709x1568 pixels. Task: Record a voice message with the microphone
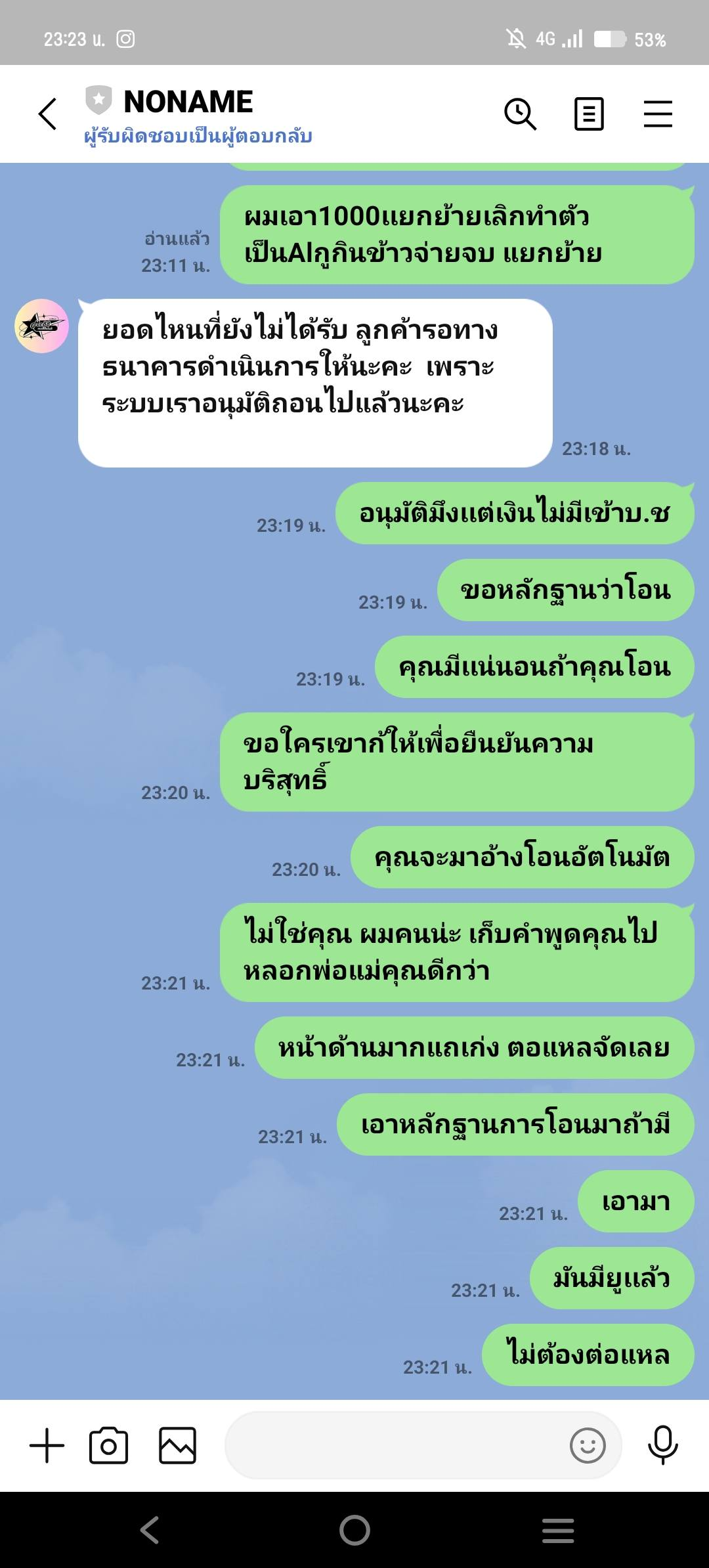pyautogui.click(x=663, y=1445)
